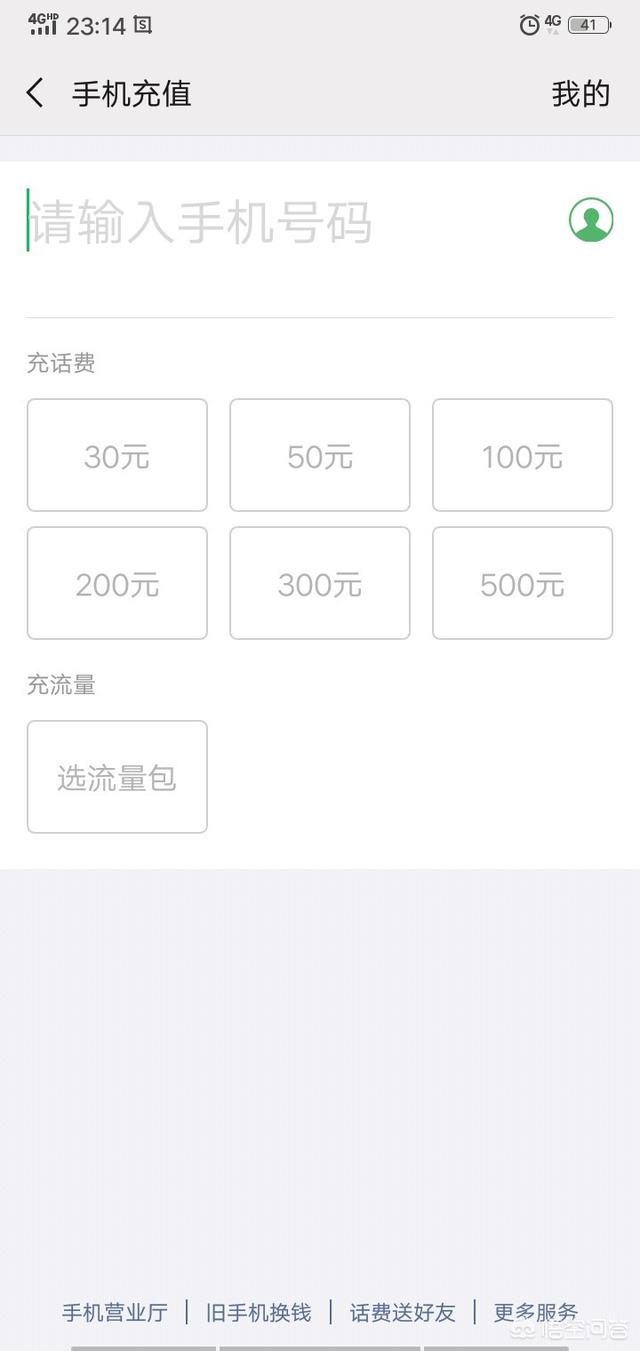Select the 200元 top-up option
Screen dimensions: 640x1351
tap(117, 584)
